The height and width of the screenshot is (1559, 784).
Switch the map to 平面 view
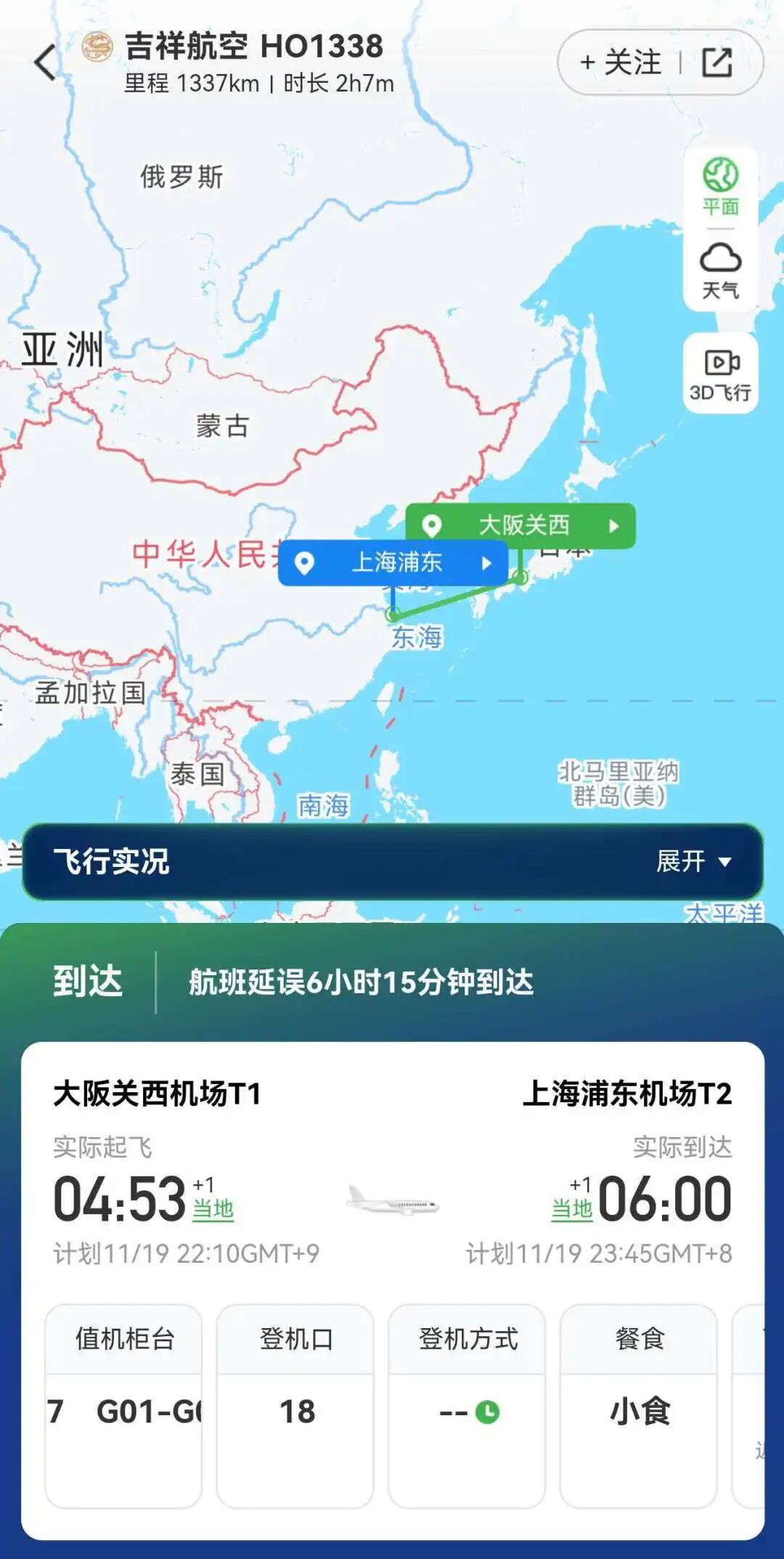[x=720, y=187]
